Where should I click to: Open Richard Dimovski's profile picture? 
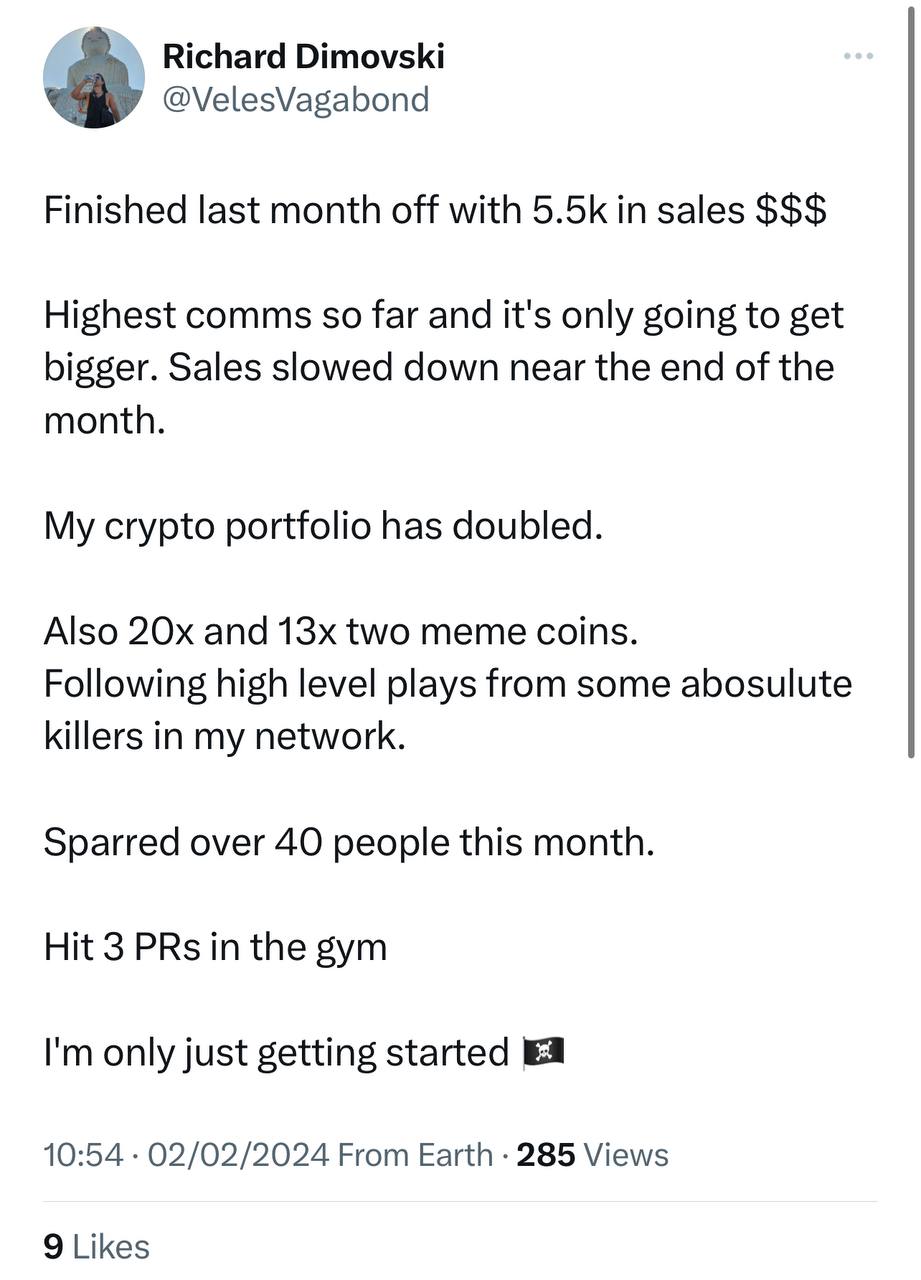coord(94,78)
